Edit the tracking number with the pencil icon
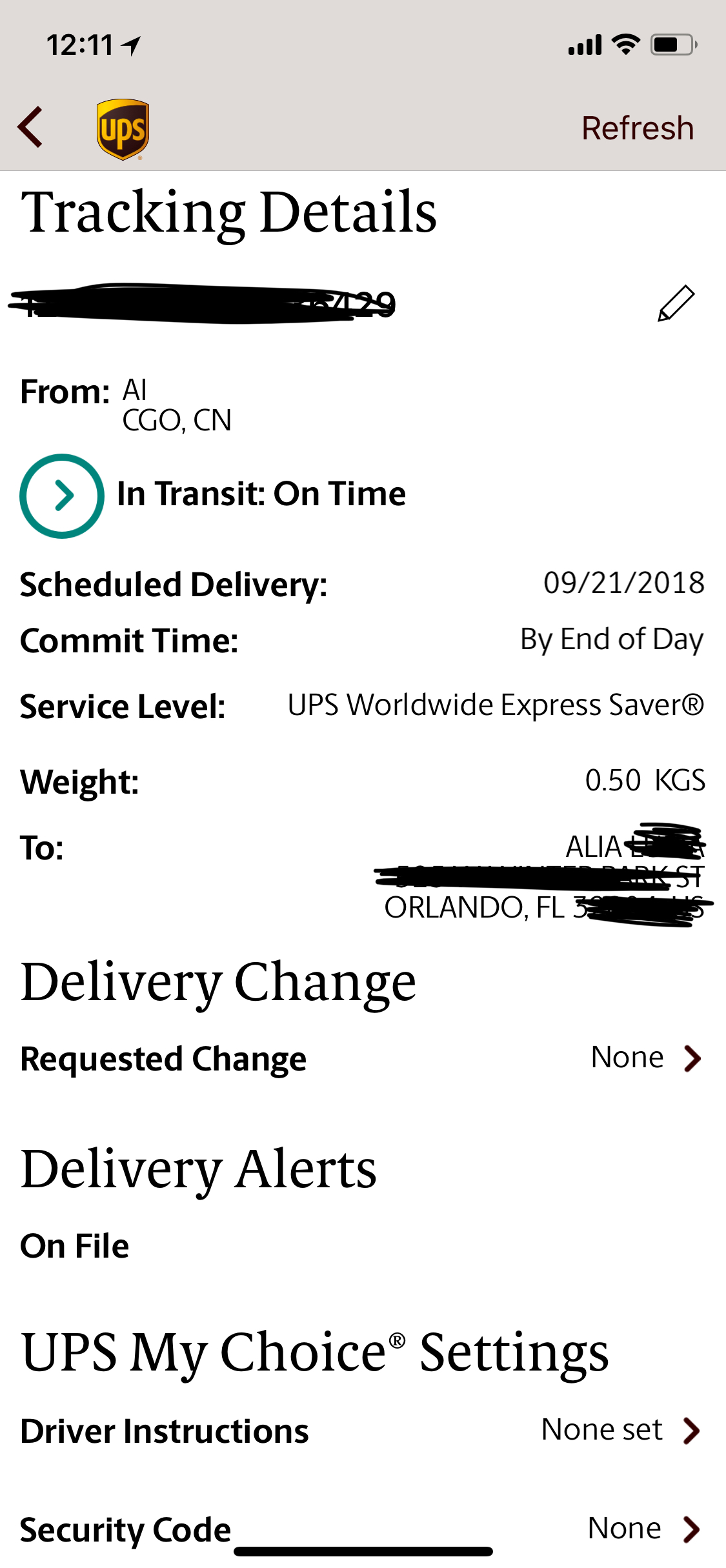726x1568 pixels. [x=676, y=303]
